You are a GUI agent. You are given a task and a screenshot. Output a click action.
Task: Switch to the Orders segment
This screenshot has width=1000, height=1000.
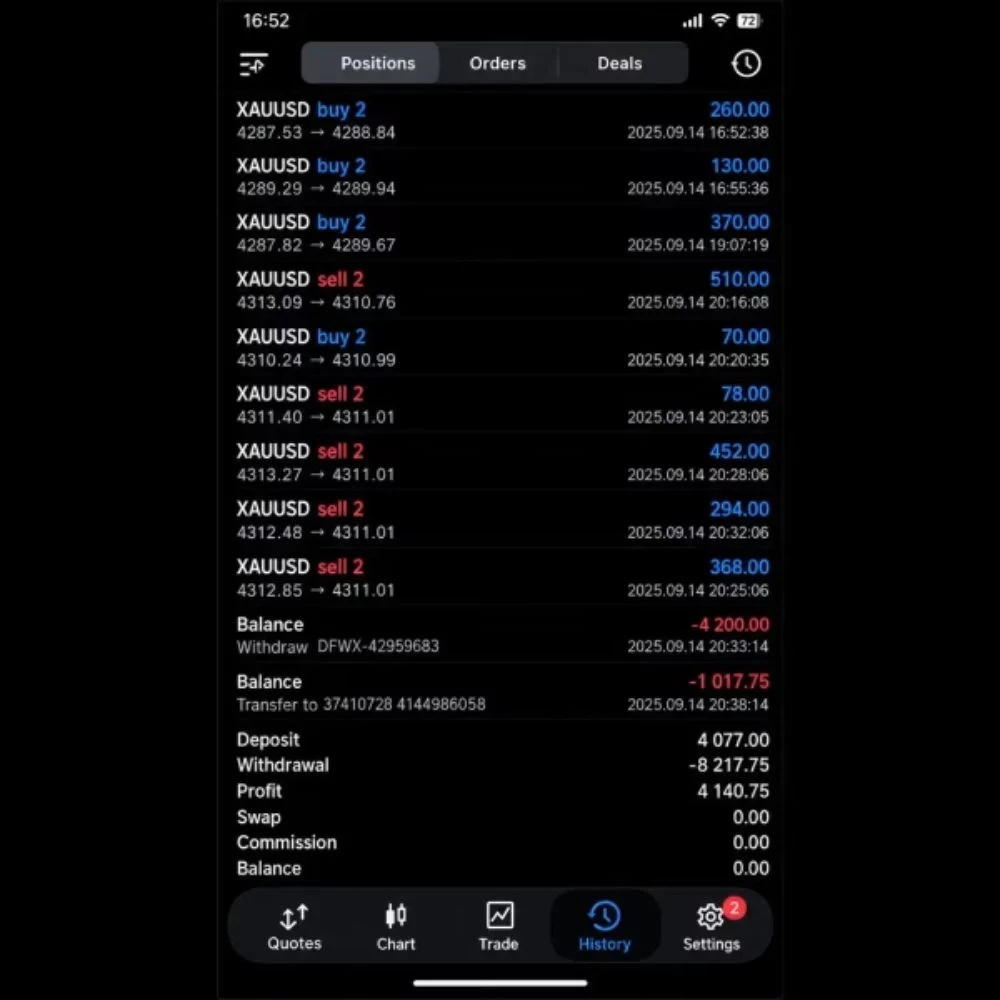point(497,63)
